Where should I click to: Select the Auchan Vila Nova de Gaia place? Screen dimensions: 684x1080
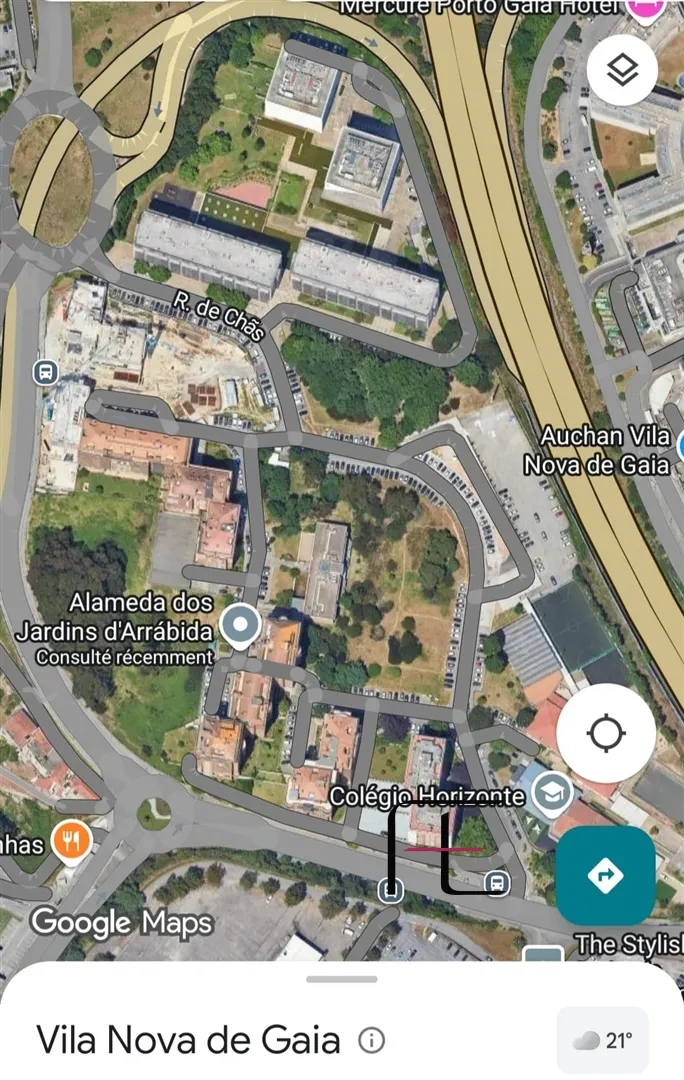(606, 450)
